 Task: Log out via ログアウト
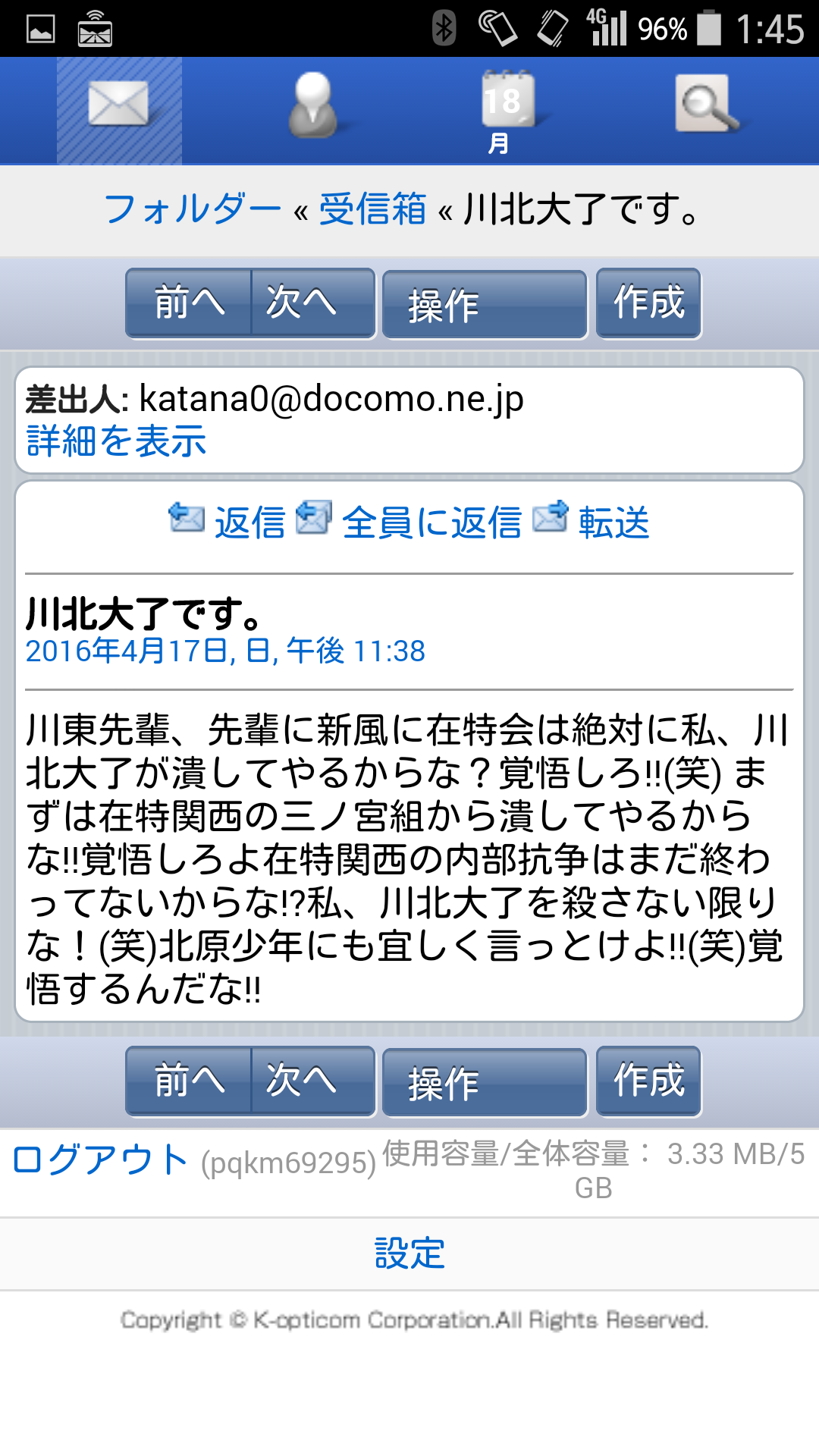click(x=100, y=1159)
